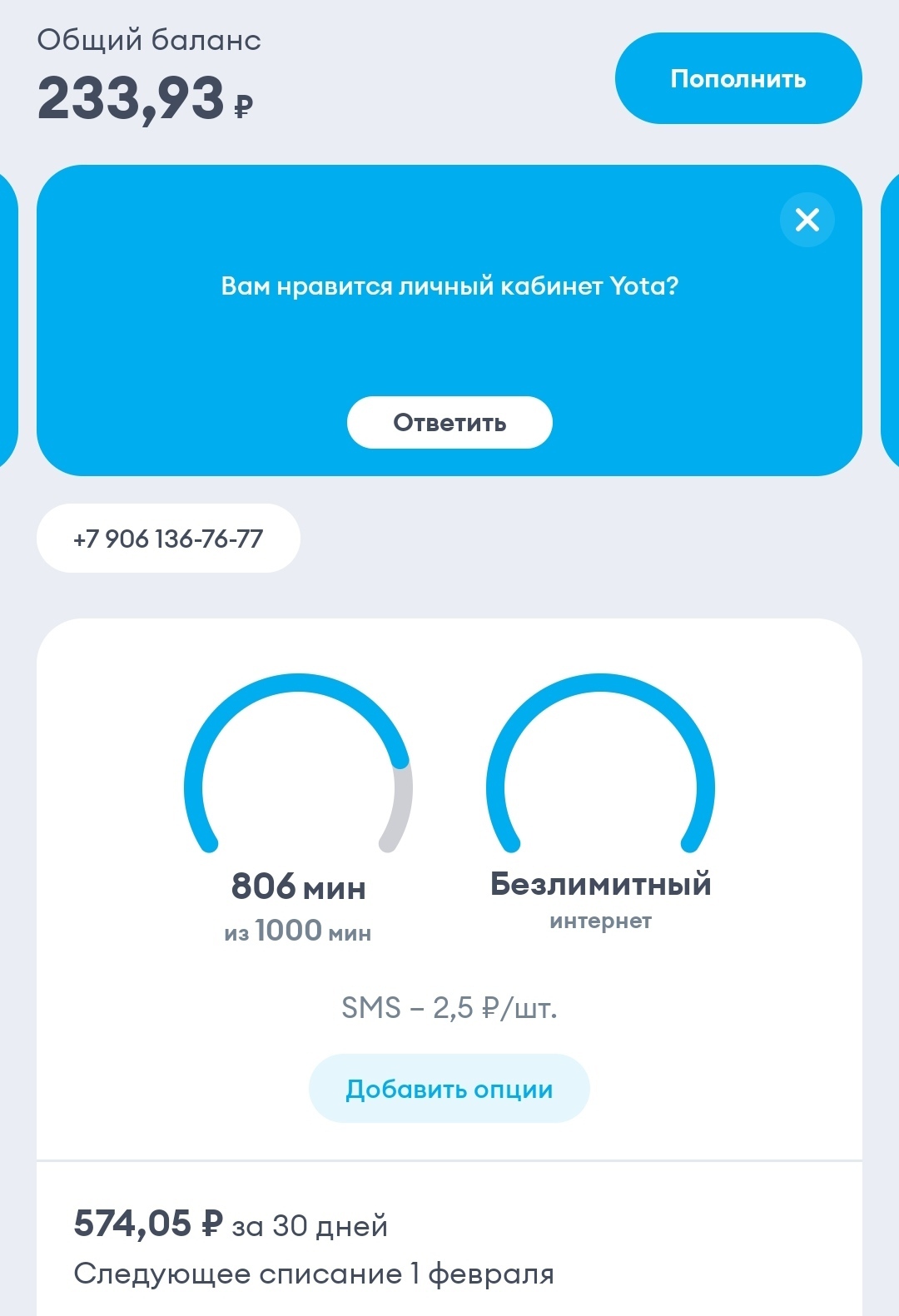Tap Ответить on the survey card

click(449, 423)
